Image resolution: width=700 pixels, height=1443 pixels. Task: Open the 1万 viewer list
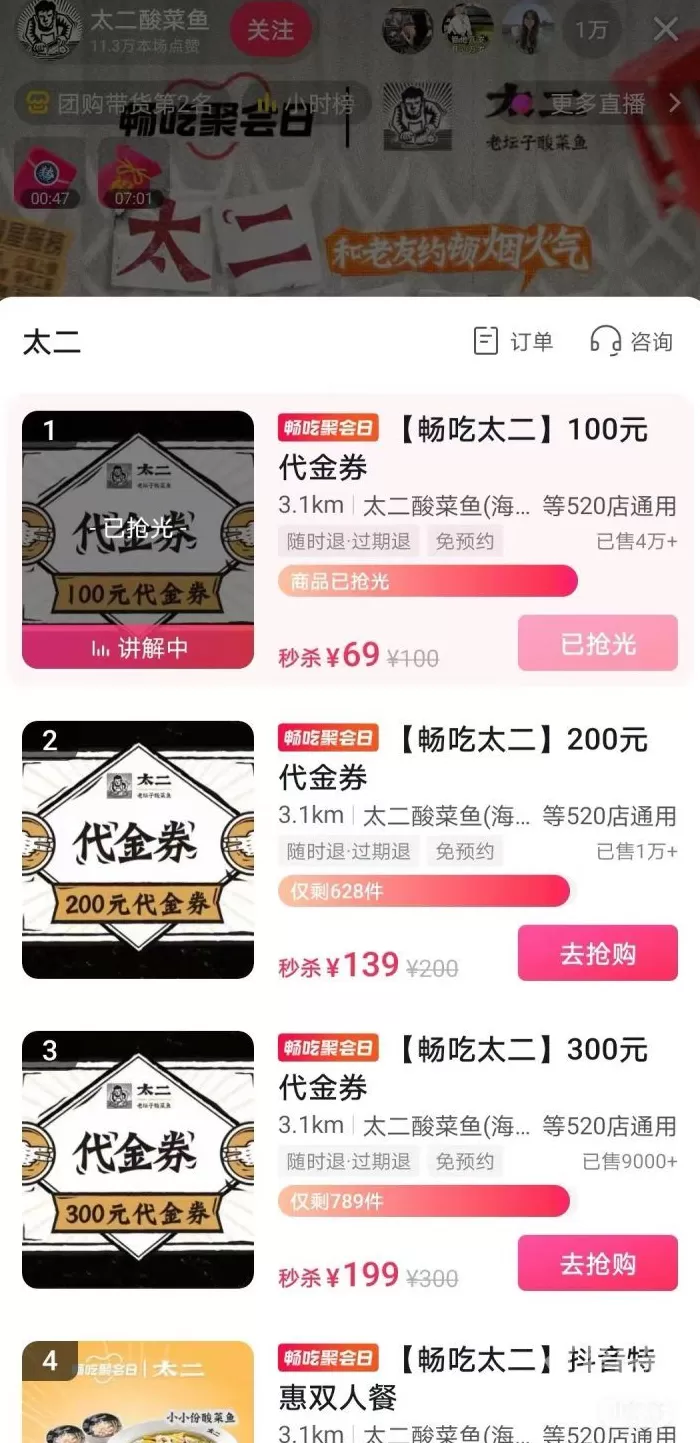[591, 31]
